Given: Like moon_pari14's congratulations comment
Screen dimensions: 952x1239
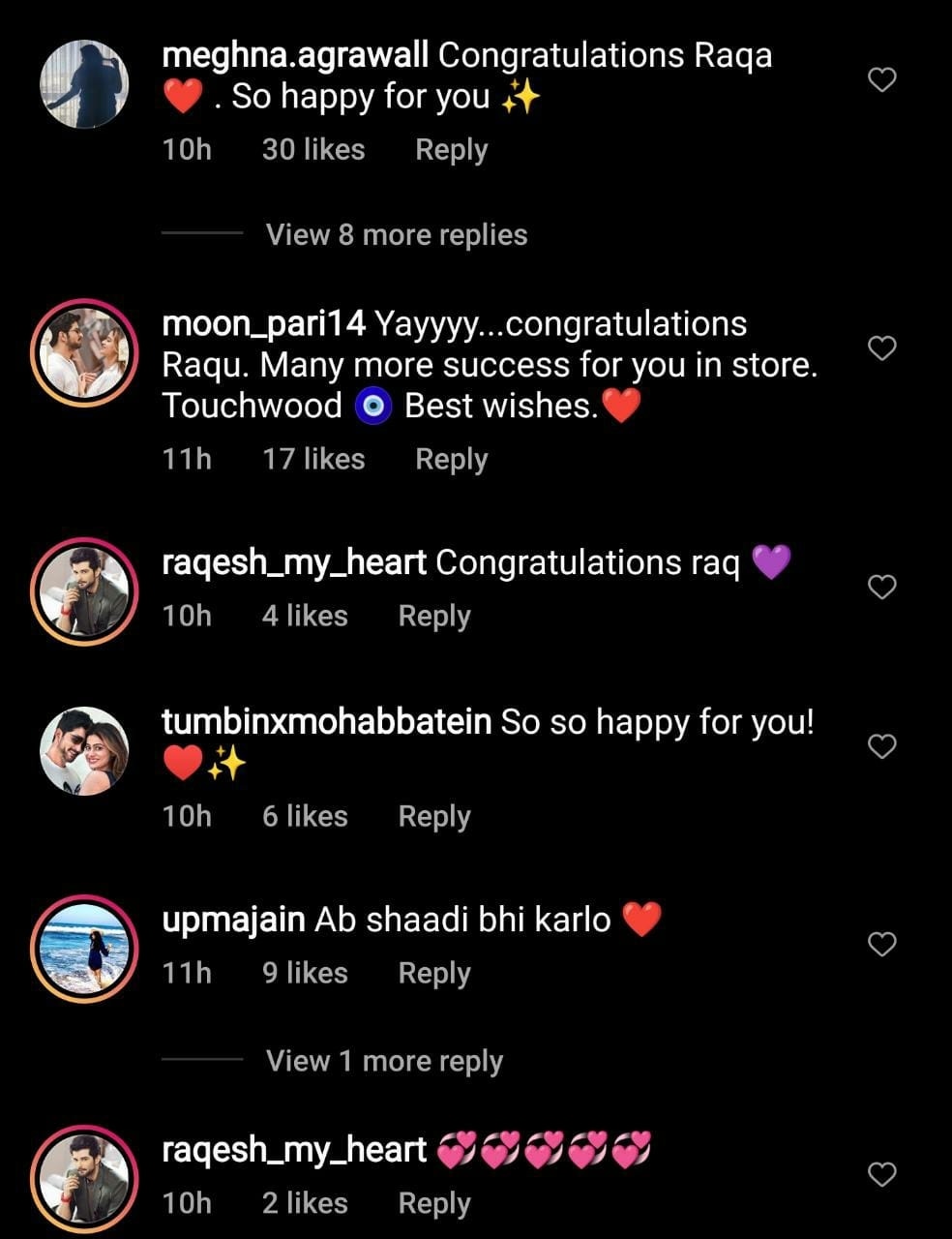Looking at the screenshot, I should (881, 348).
